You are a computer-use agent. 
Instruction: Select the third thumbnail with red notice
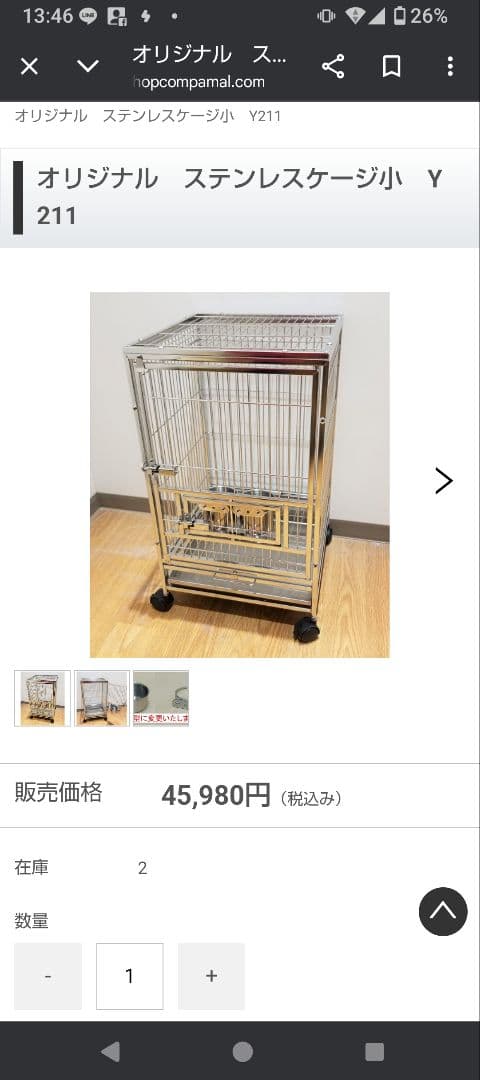coord(161,698)
